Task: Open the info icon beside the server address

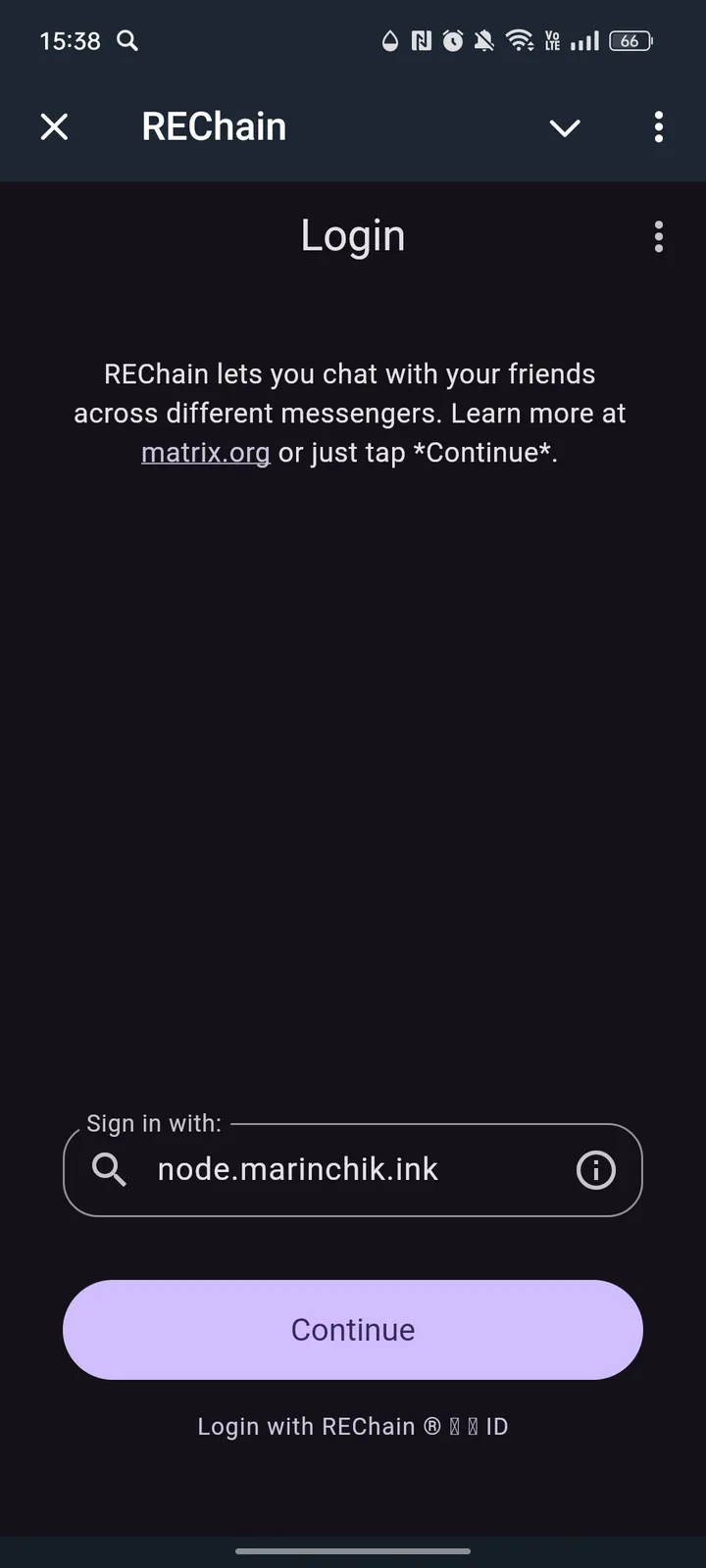Action: pos(595,1169)
